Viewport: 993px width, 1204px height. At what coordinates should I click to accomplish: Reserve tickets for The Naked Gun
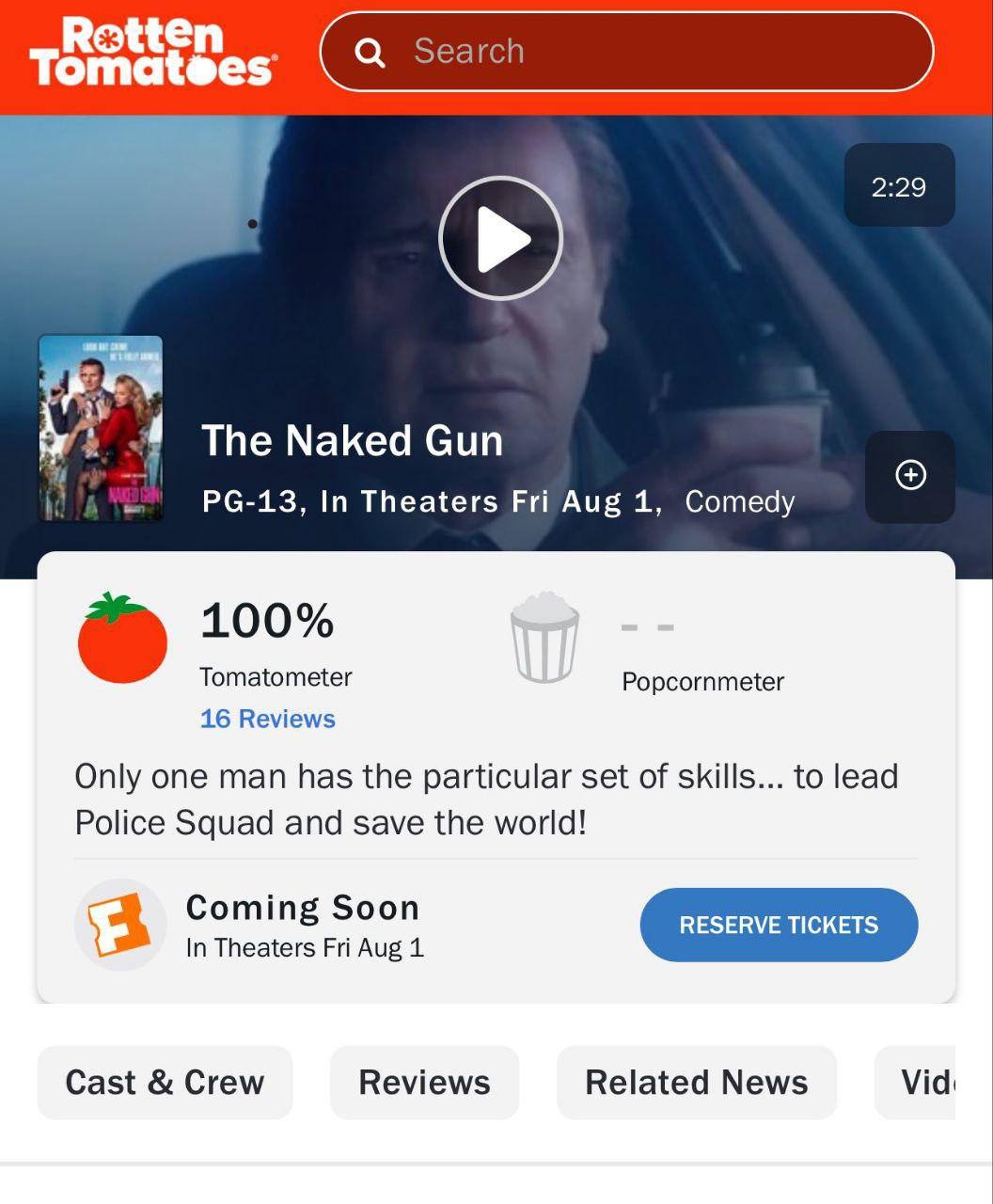click(779, 925)
